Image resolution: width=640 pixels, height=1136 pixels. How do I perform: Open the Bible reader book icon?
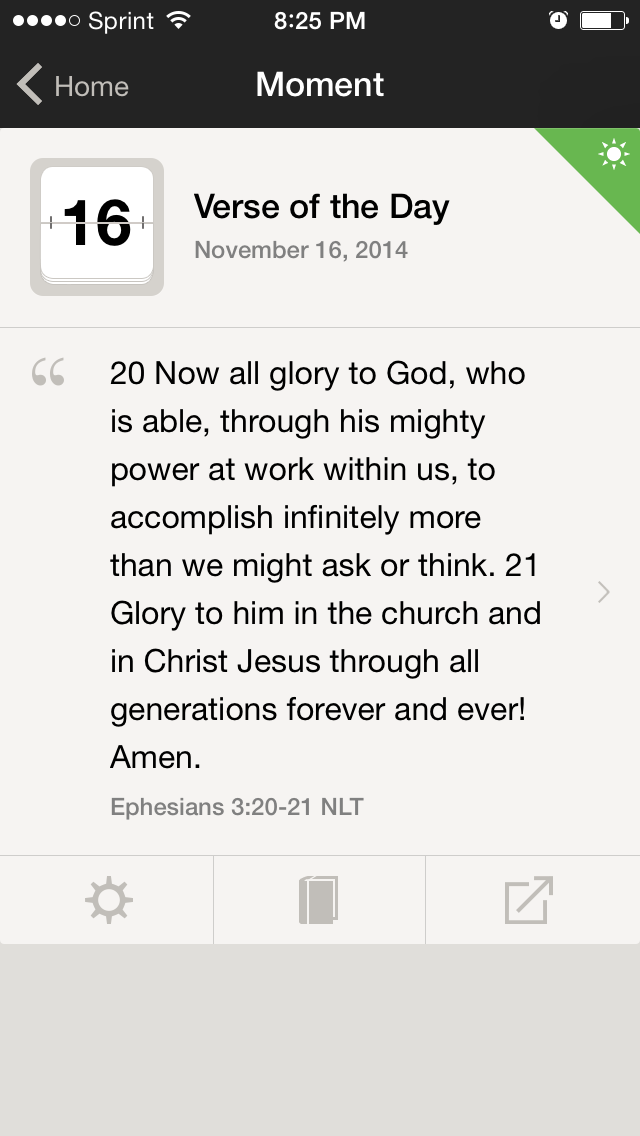[319, 900]
